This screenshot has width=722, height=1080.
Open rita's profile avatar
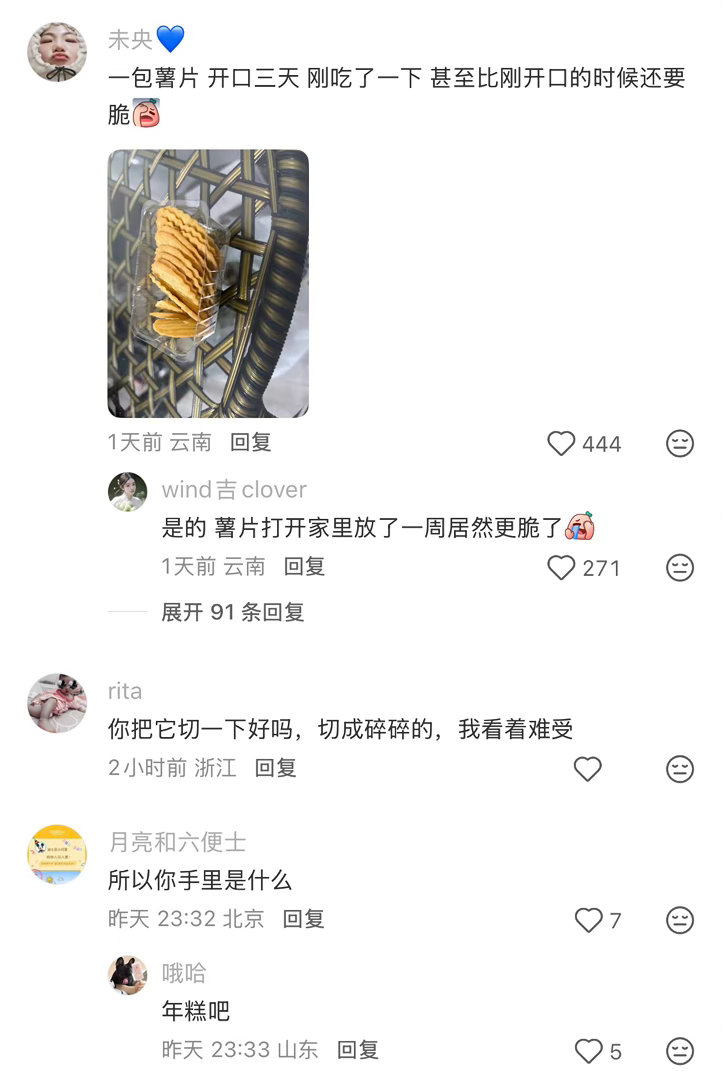[57, 700]
